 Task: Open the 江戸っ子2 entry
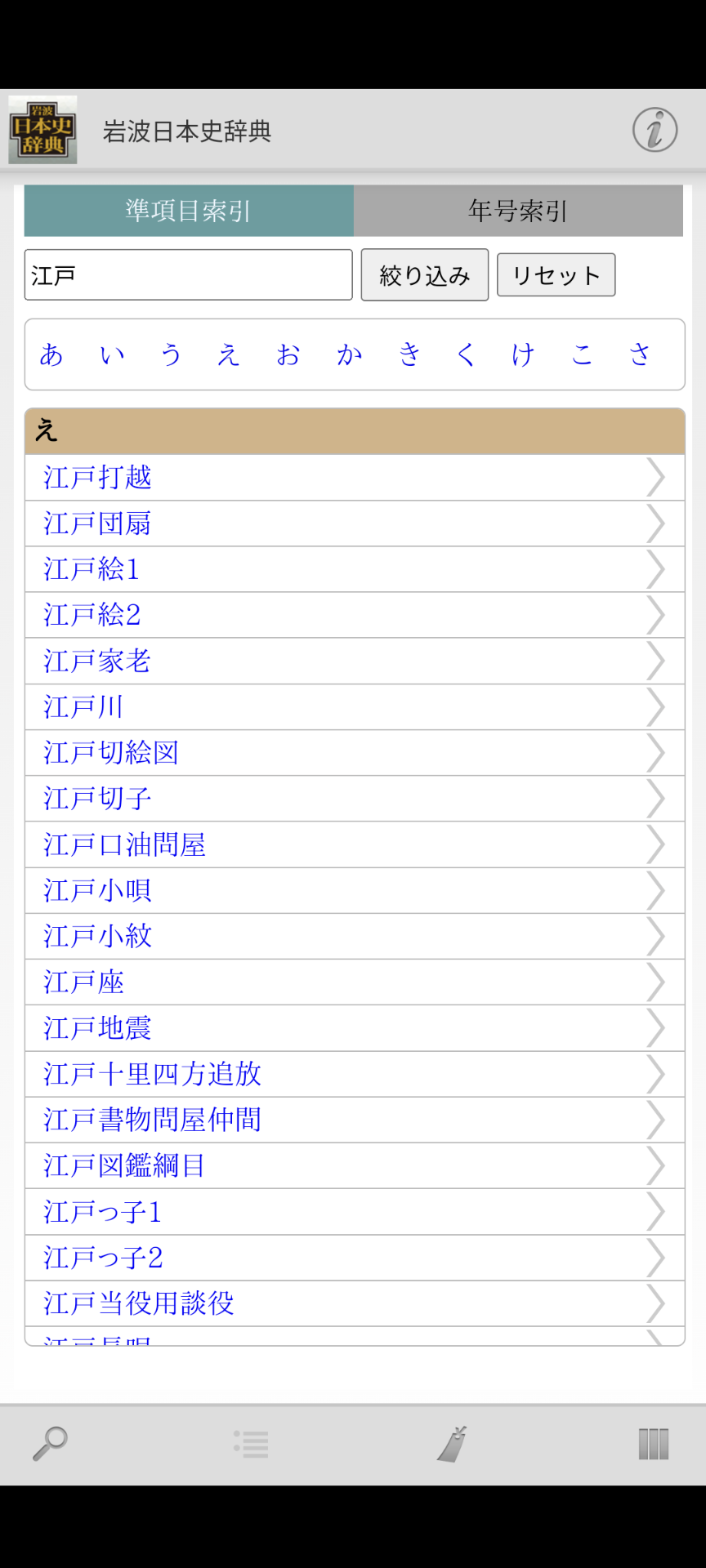point(355,1258)
